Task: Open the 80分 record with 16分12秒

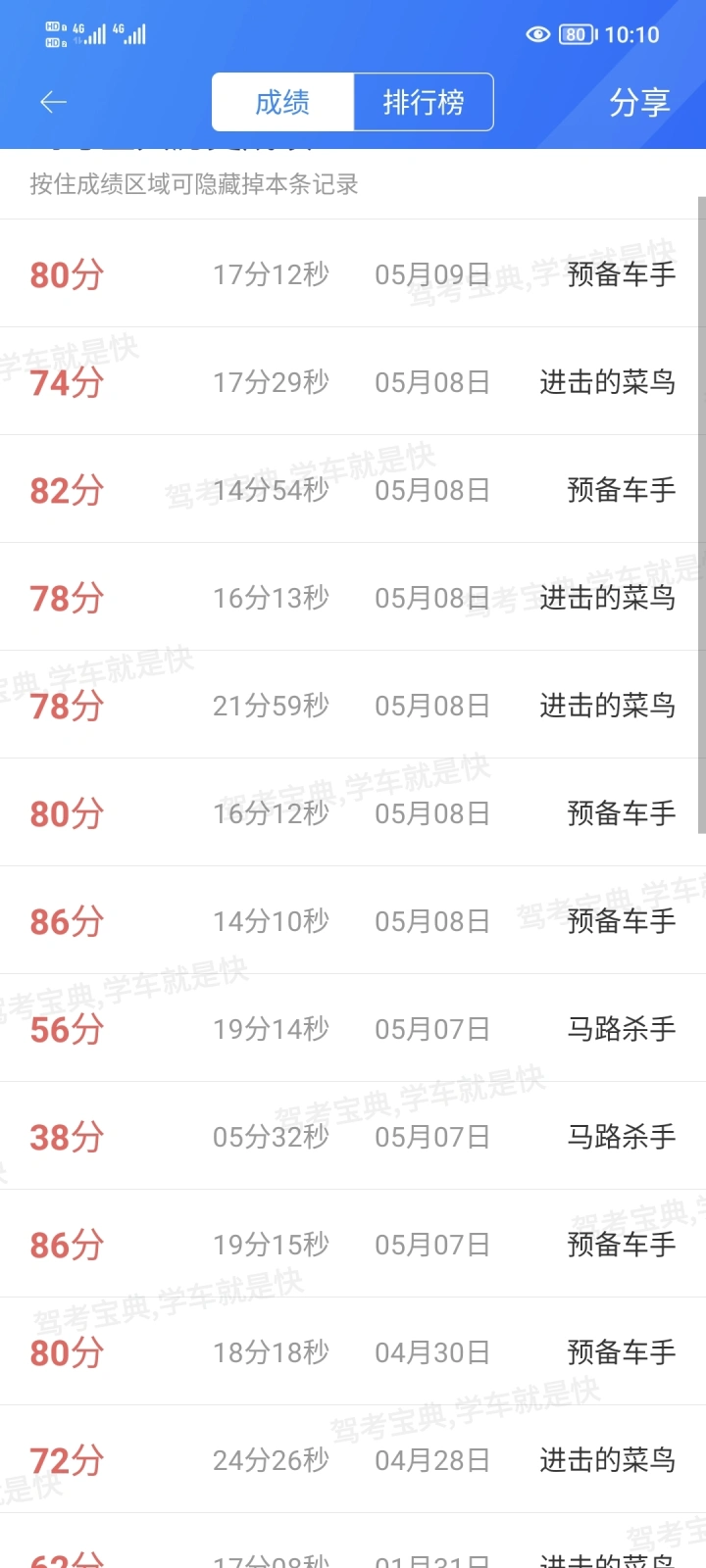Action: pos(353,812)
